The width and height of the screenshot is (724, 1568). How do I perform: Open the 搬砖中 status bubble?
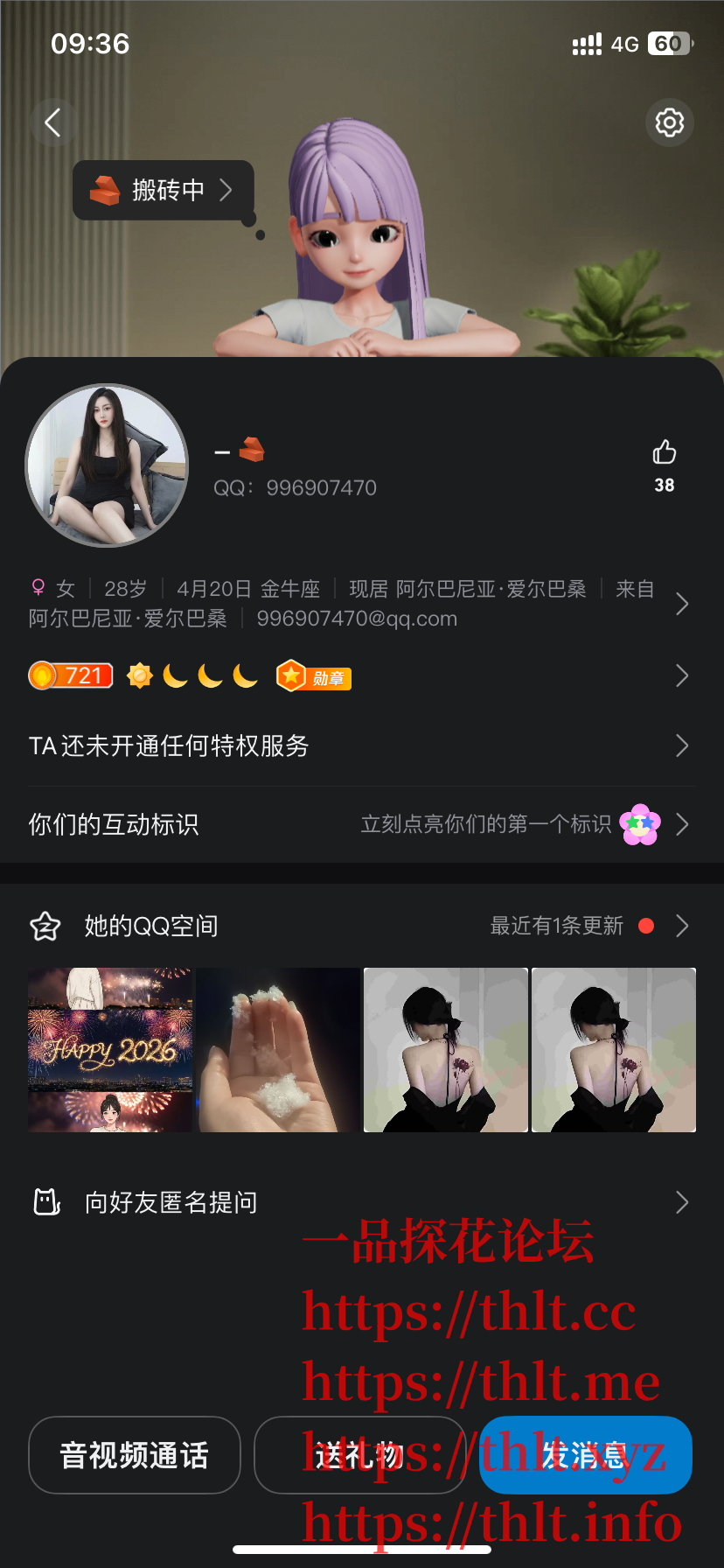pos(164,190)
